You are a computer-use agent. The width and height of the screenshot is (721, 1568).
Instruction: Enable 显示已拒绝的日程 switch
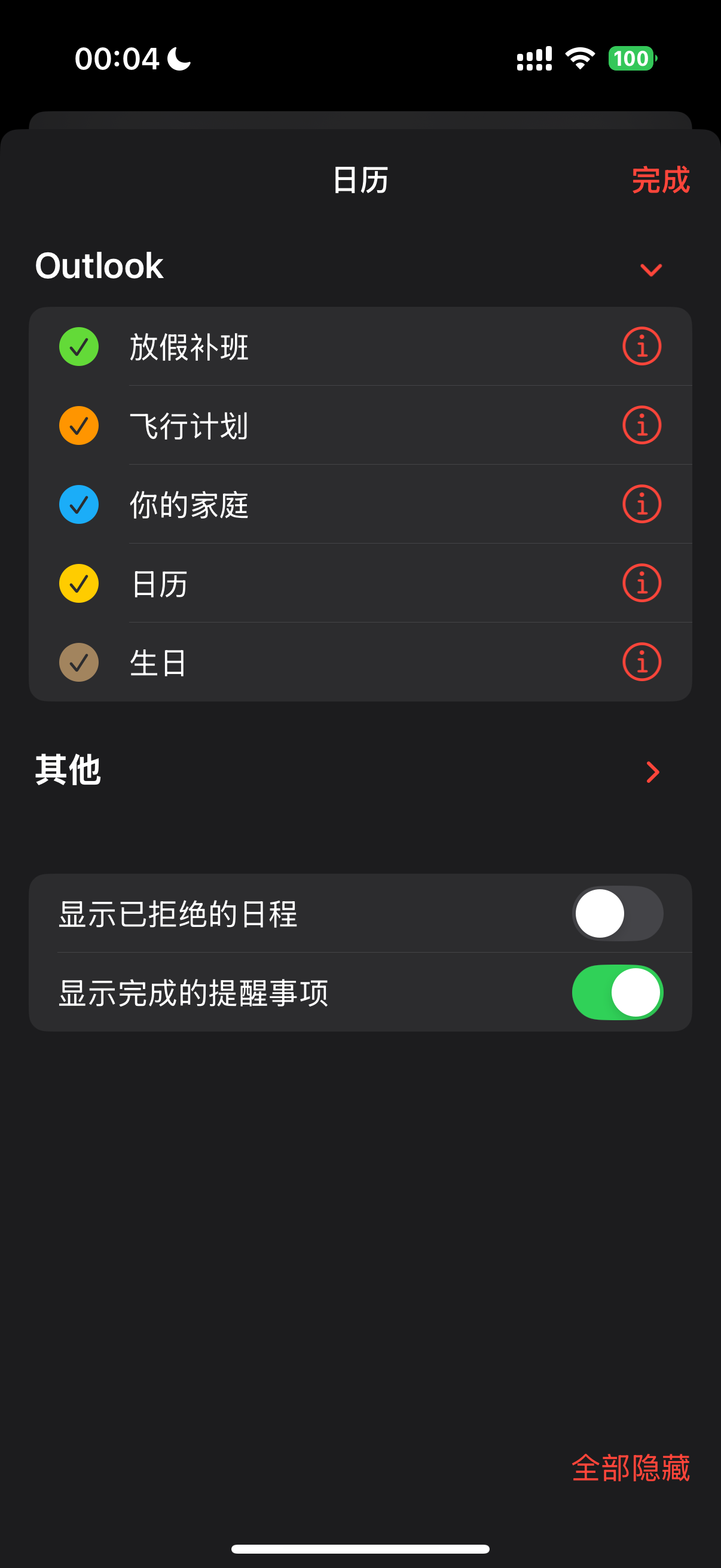tap(617, 913)
